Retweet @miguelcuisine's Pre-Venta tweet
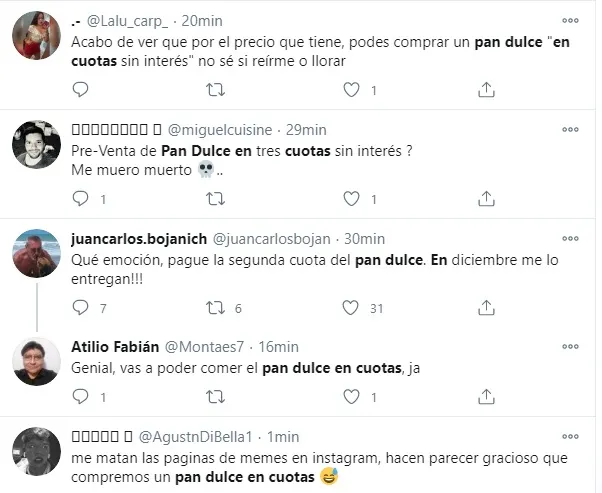 click(216, 199)
